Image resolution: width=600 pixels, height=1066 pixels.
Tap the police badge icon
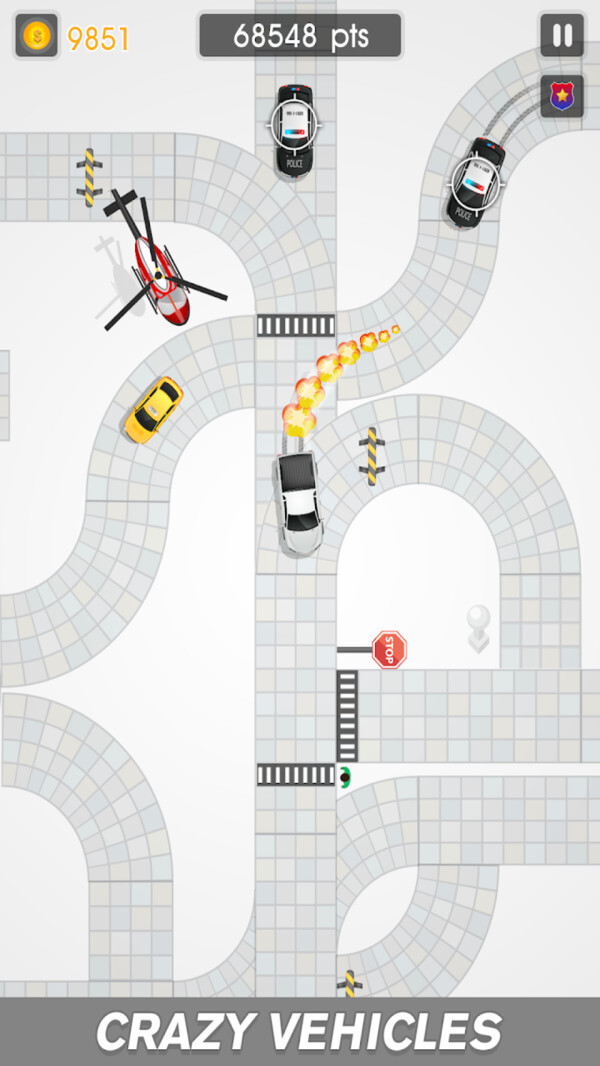[562, 96]
